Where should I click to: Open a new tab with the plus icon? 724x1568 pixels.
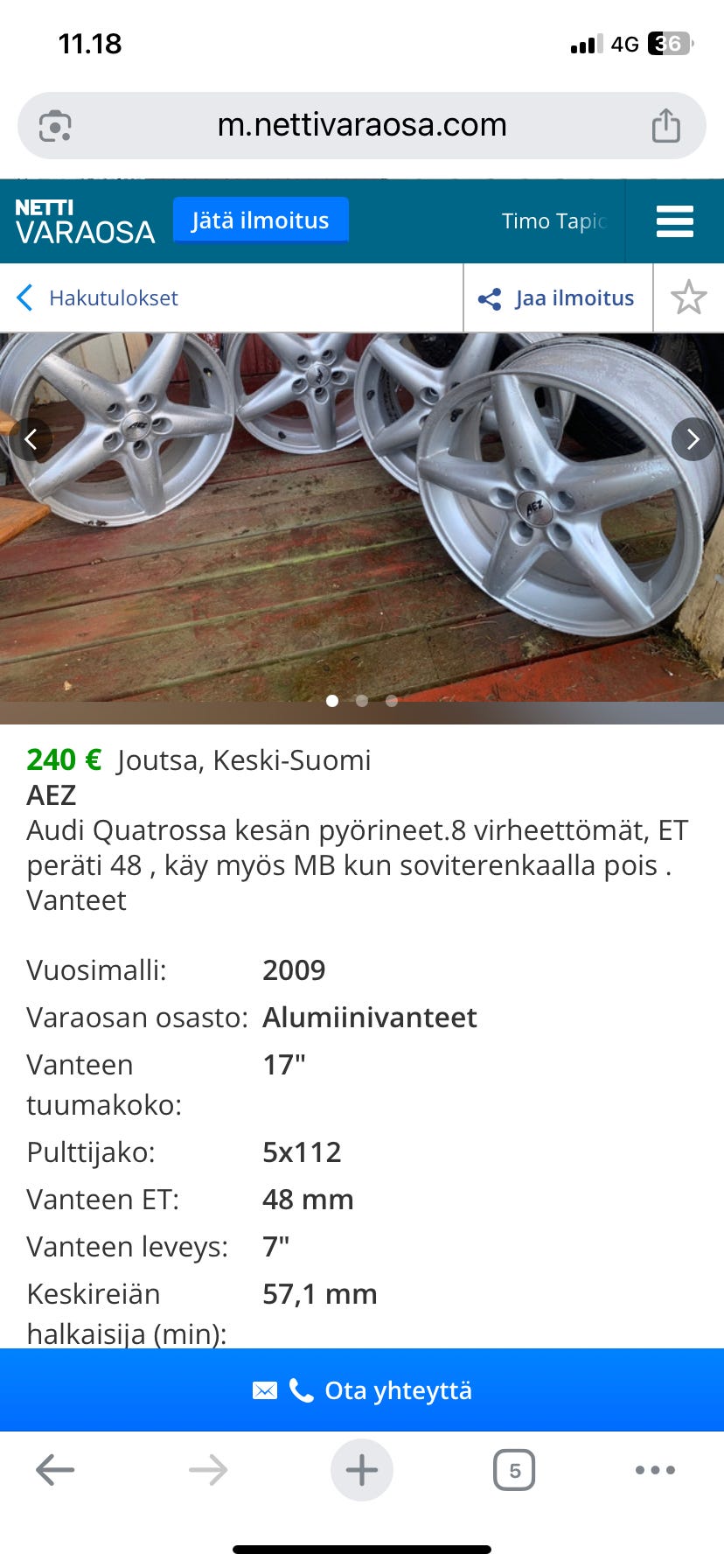pyautogui.click(x=362, y=1470)
